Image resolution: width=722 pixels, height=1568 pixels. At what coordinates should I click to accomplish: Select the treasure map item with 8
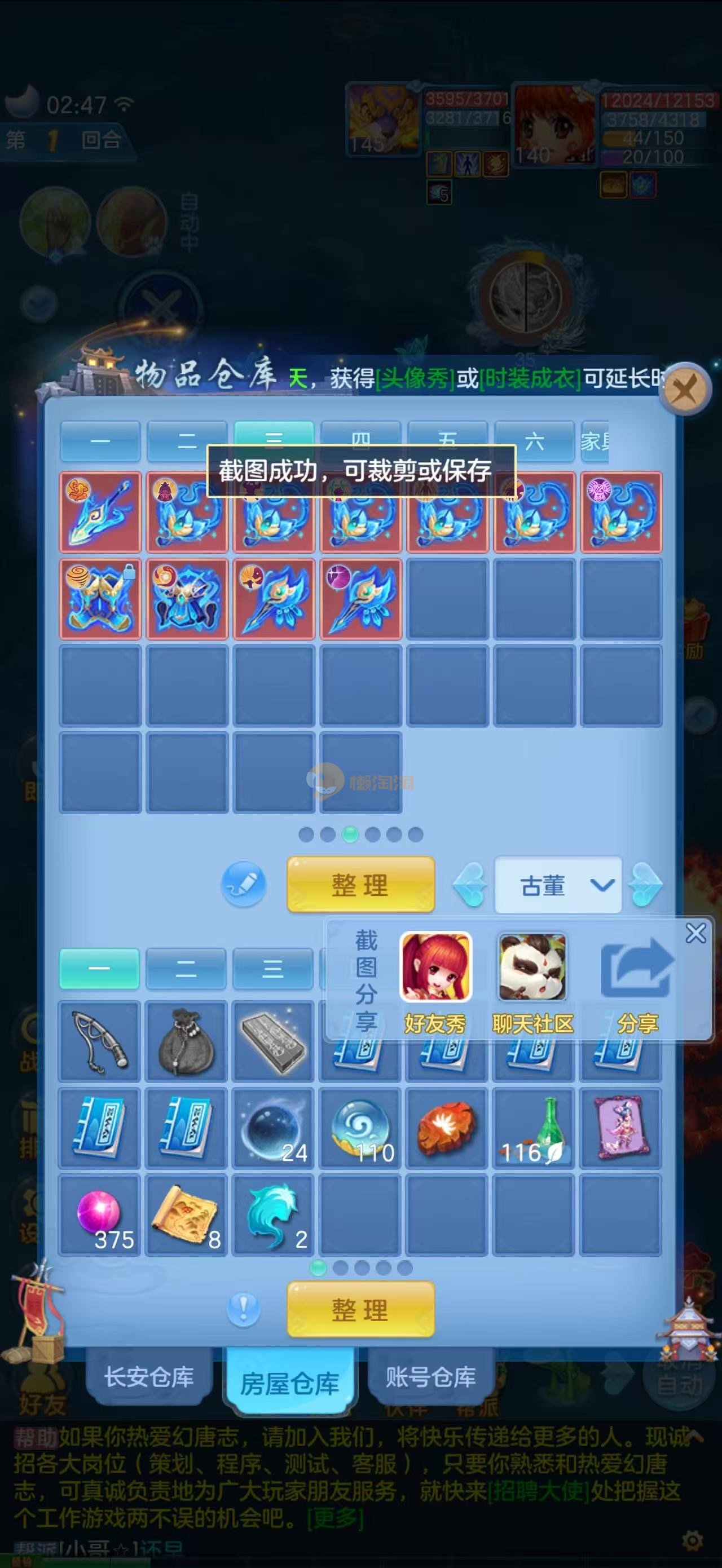[x=187, y=1215]
